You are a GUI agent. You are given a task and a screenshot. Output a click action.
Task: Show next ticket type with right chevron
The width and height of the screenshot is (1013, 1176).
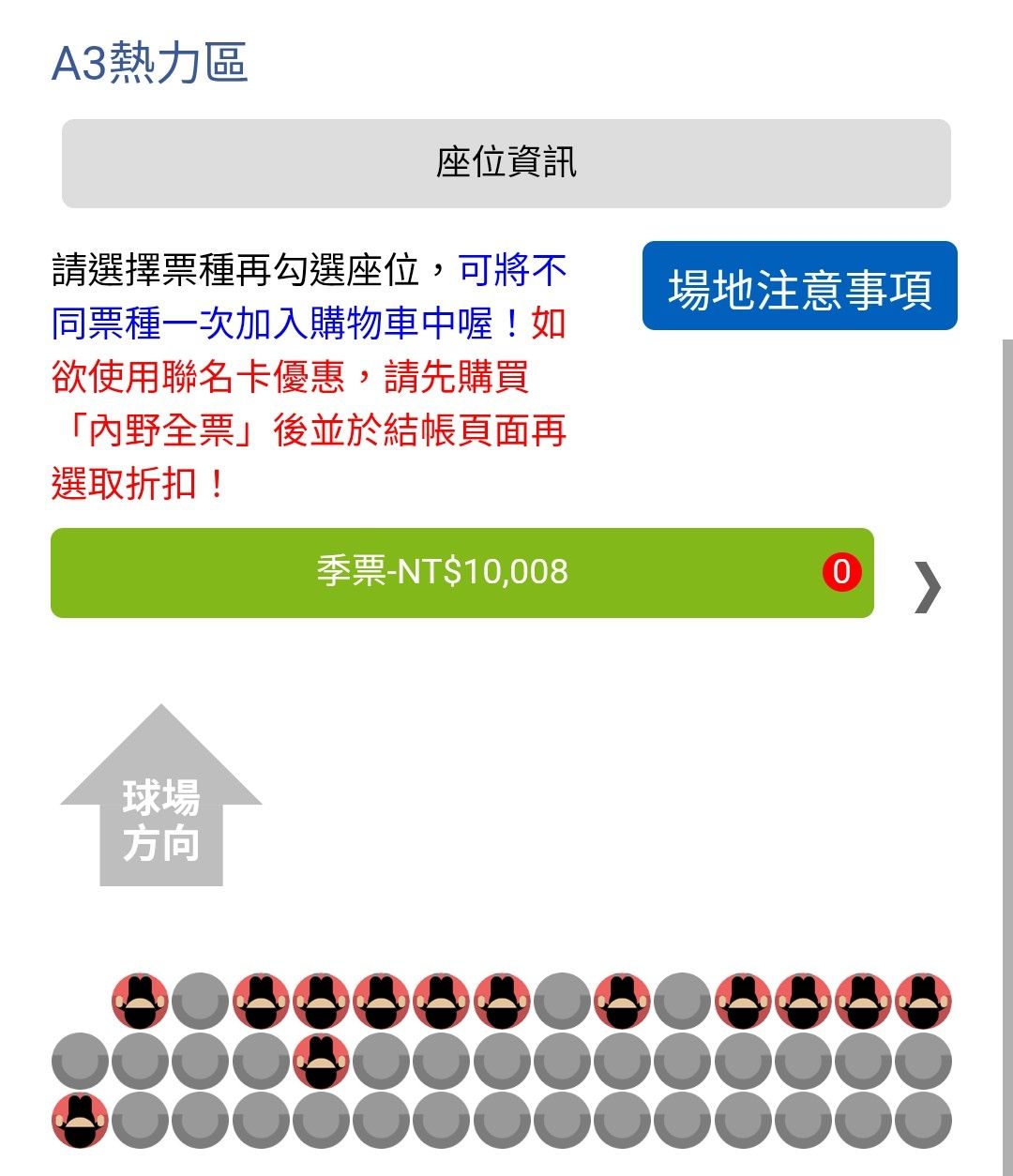tap(927, 588)
